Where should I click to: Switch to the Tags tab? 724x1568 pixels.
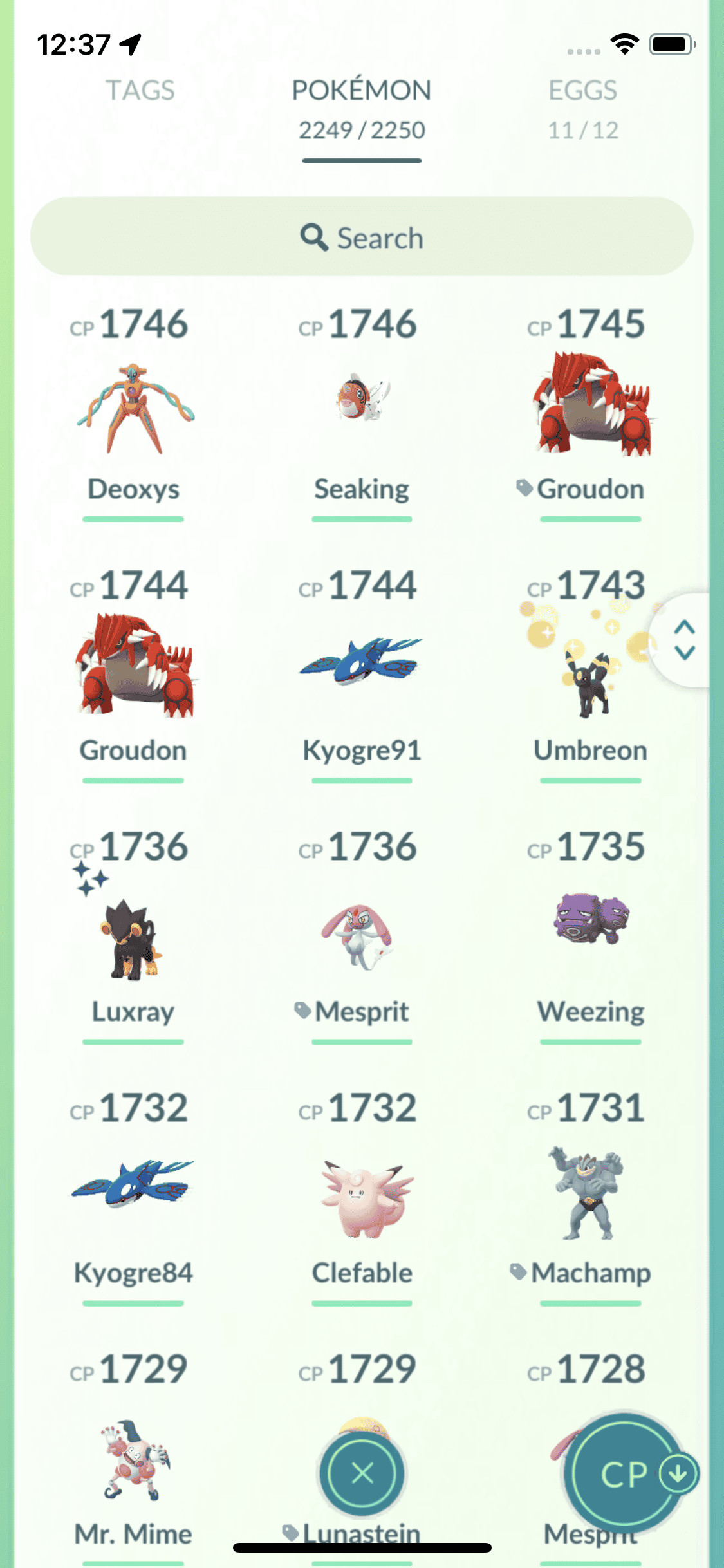click(x=140, y=91)
